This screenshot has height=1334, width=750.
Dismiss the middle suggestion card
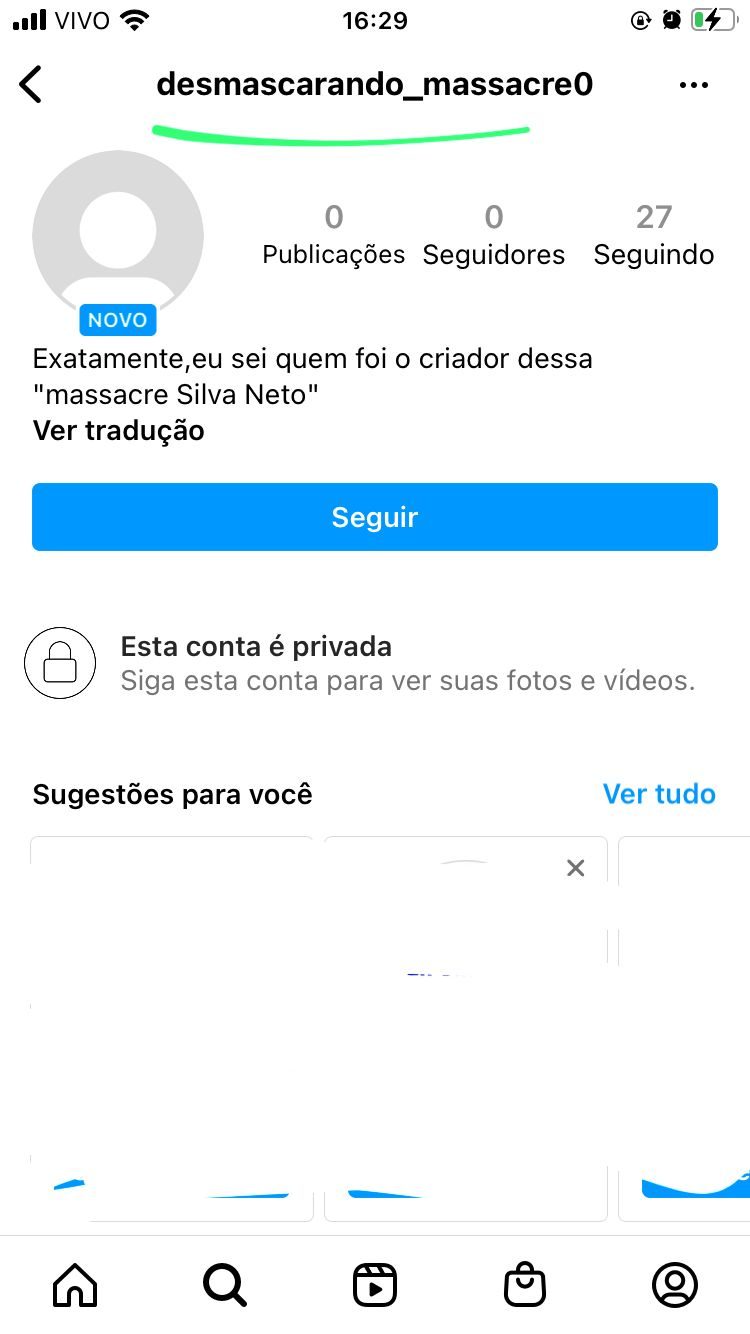point(575,868)
